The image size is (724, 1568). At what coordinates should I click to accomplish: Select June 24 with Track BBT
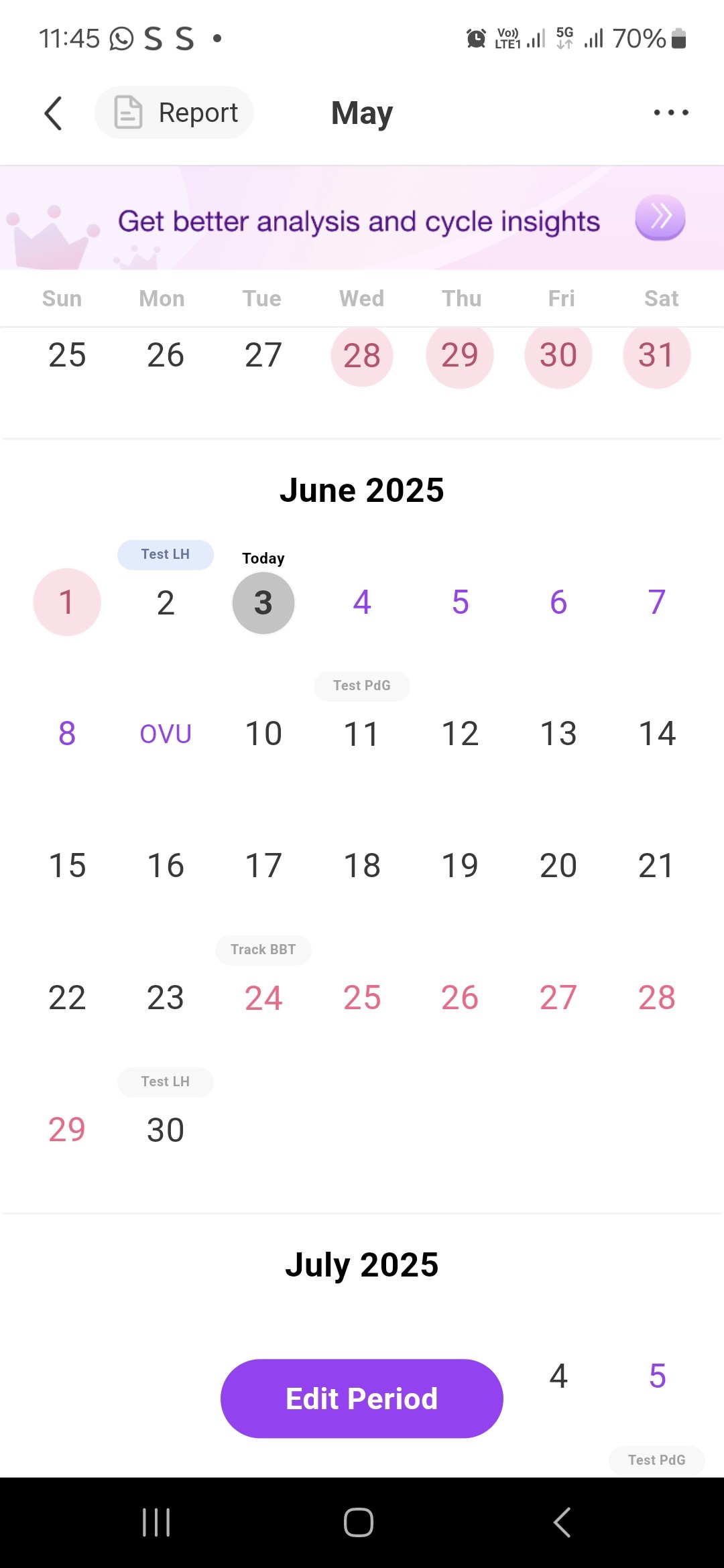[x=263, y=998]
